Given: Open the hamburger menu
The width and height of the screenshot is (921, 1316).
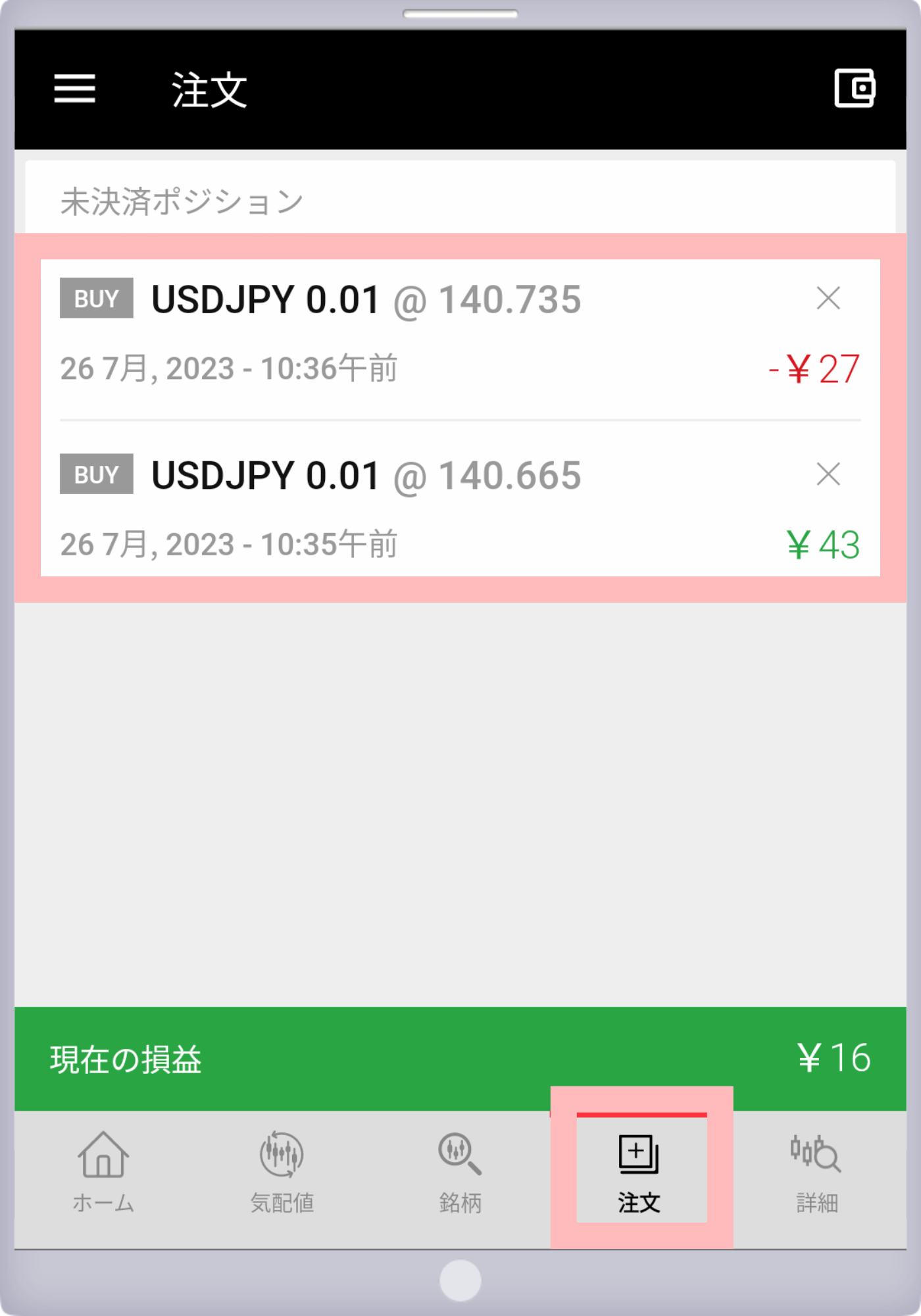Looking at the screenshot, I should click(x=74, y=88).
